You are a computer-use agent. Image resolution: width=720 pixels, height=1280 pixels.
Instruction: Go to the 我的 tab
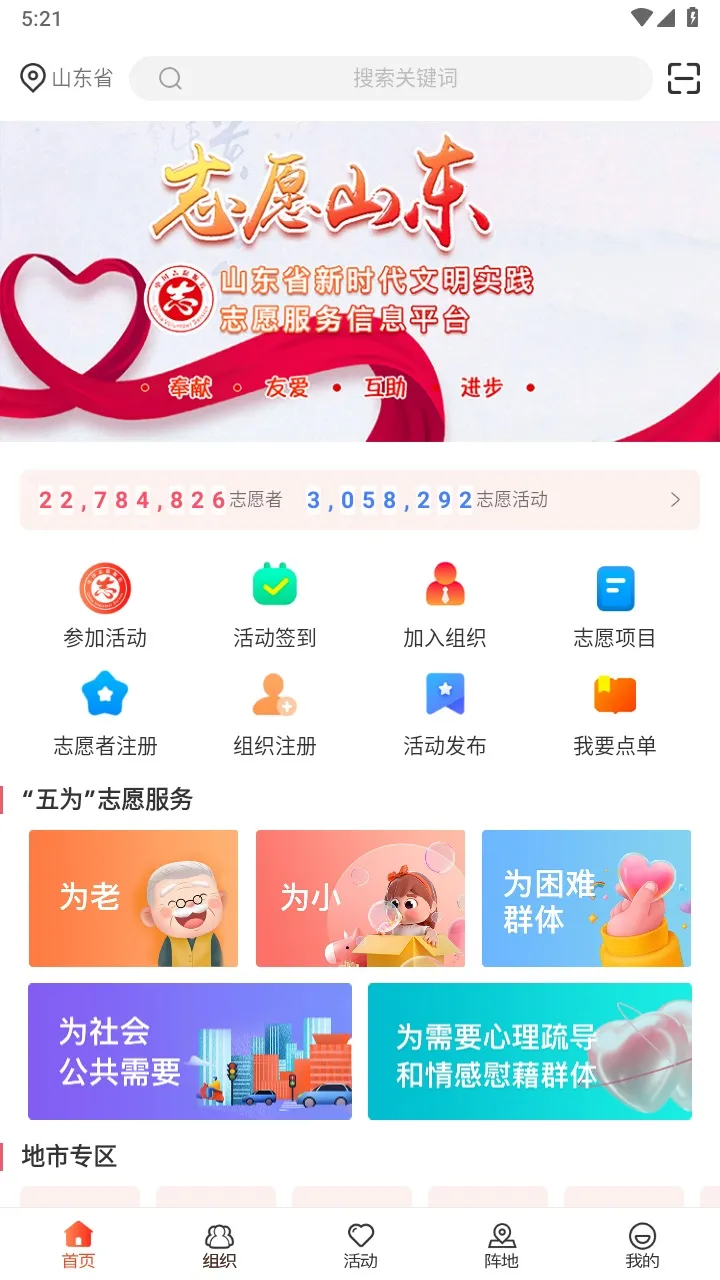[642, 1246]
